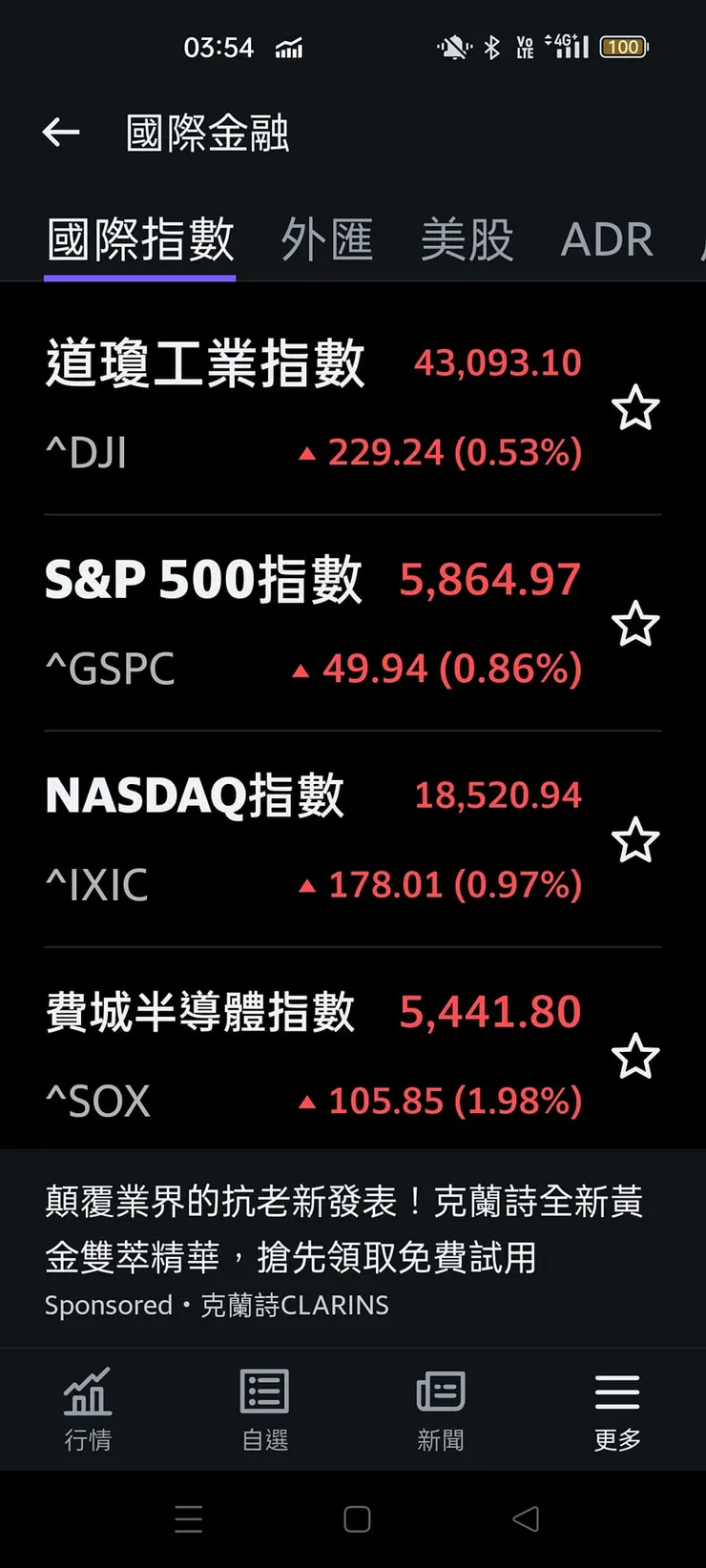Open the 更多 menu tab
706x1568 pixels.
(617, 1410)
